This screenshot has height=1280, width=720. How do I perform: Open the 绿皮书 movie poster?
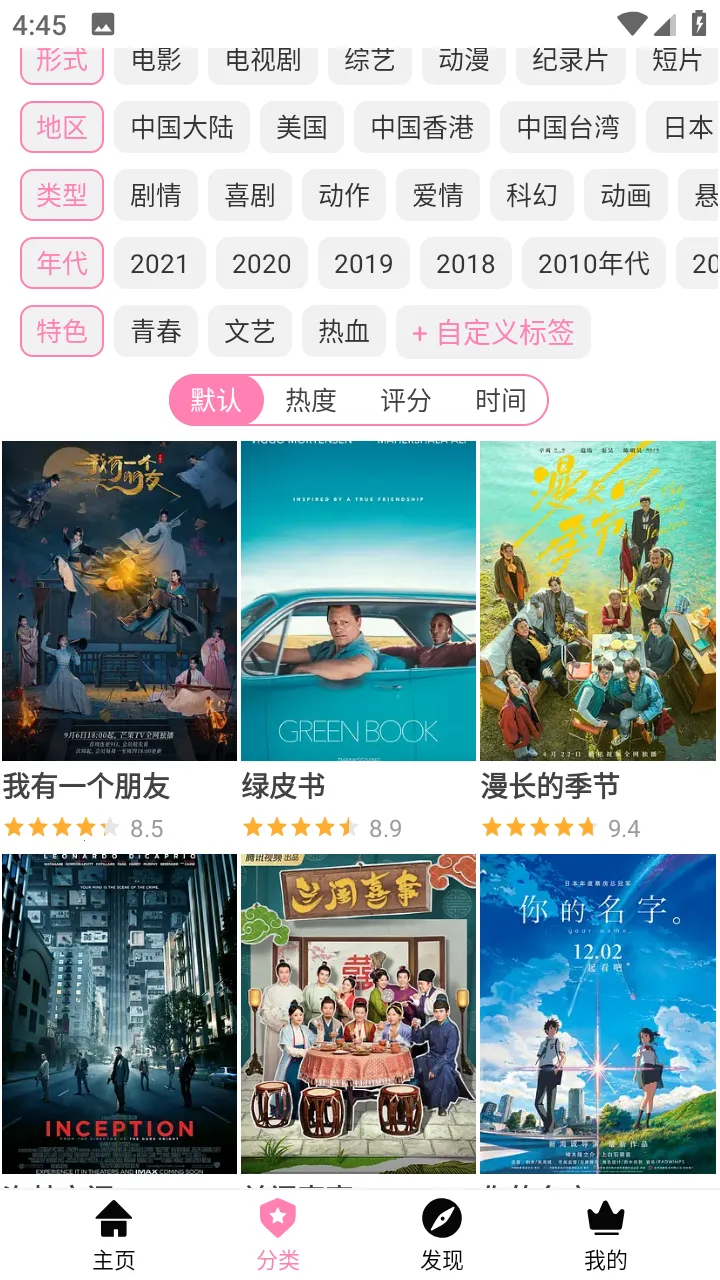coord(358,600)
